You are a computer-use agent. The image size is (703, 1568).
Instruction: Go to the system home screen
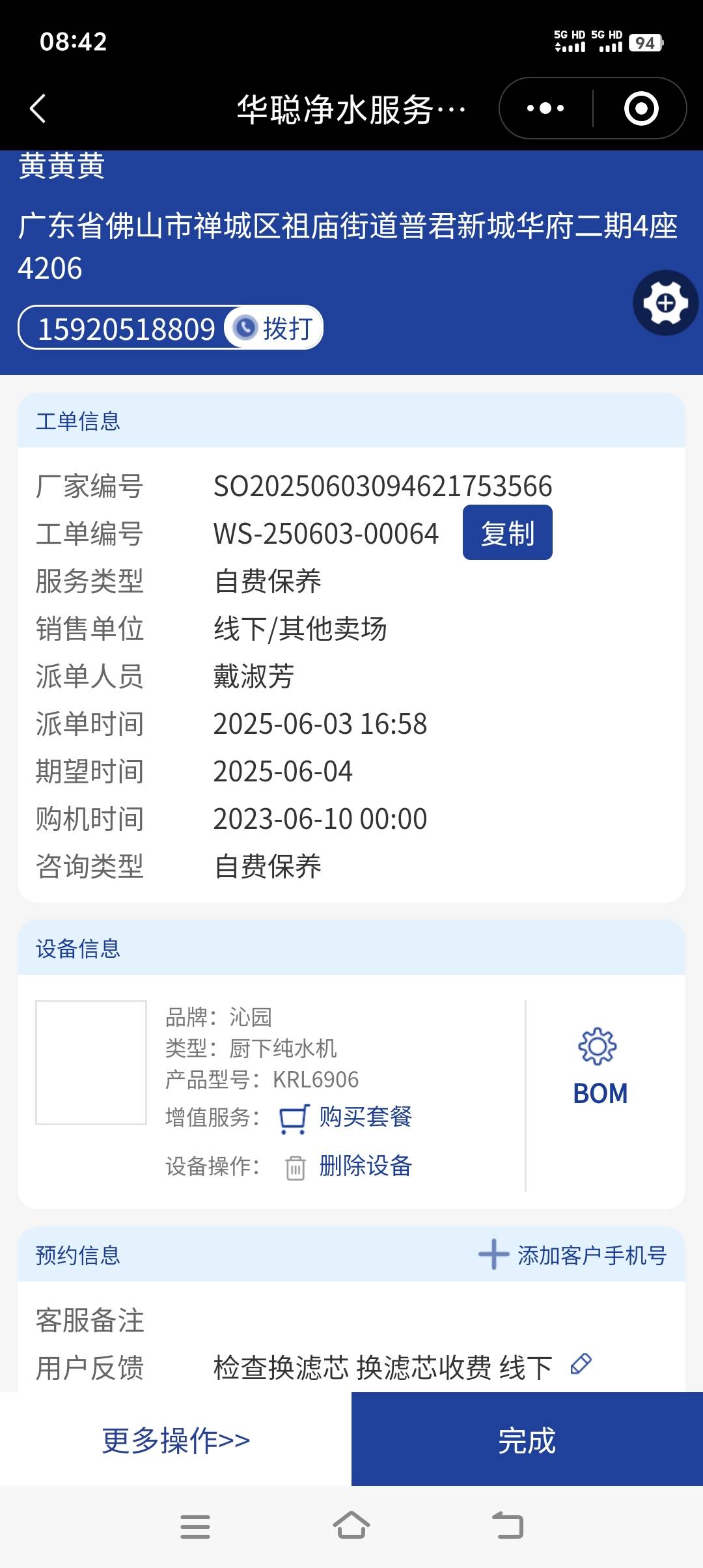[351, 1526]
